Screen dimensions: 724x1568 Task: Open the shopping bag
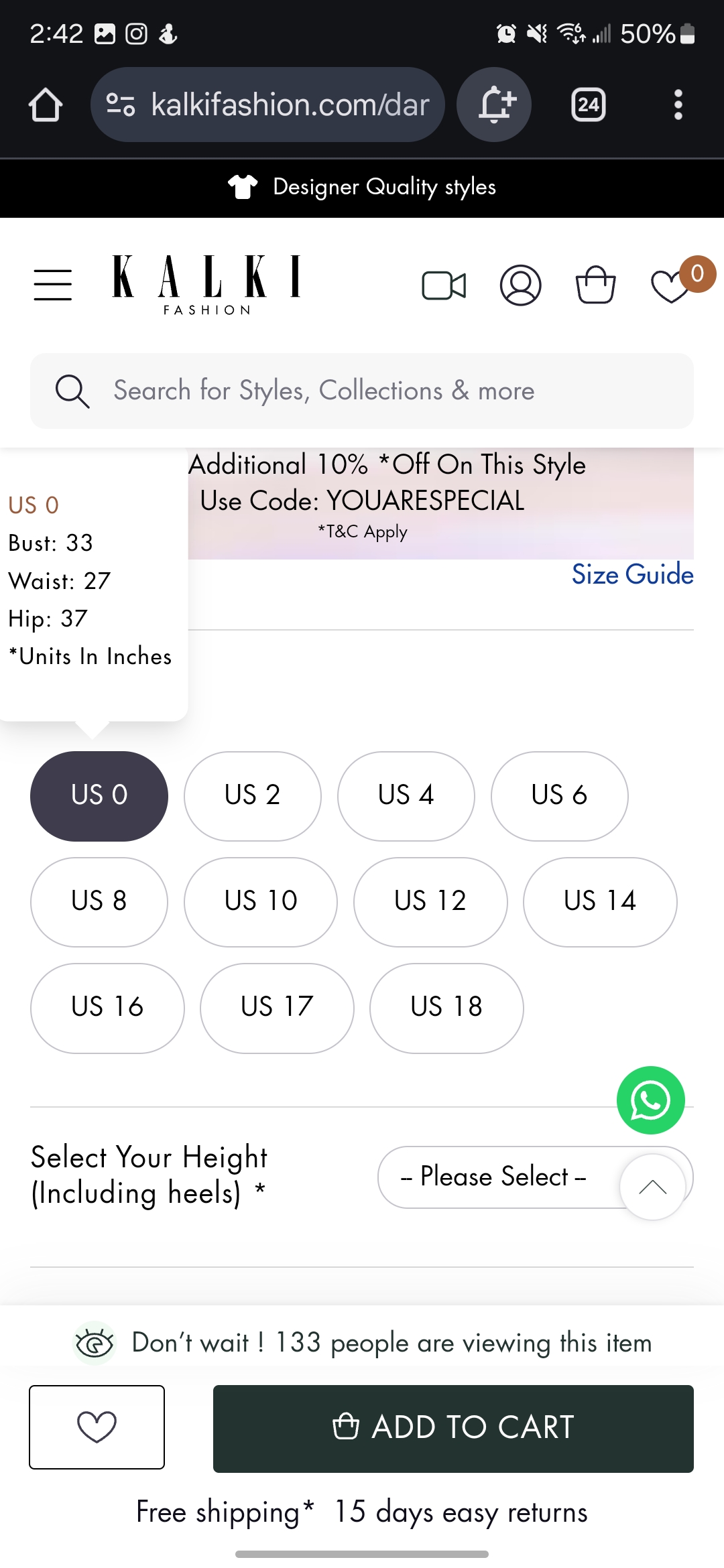[x=595, y=285]
